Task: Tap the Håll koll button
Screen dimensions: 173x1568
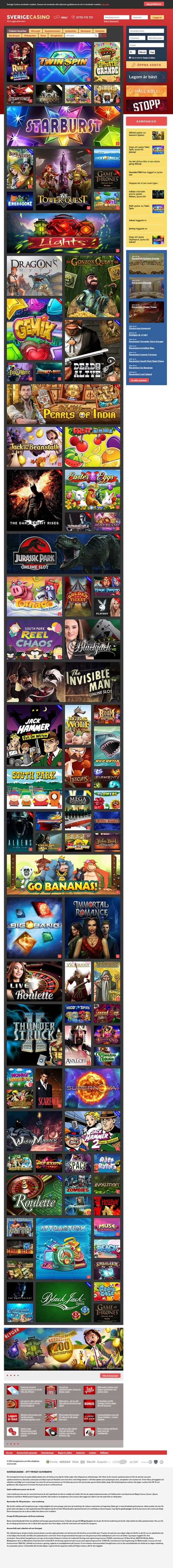Action: pos(146,91)
